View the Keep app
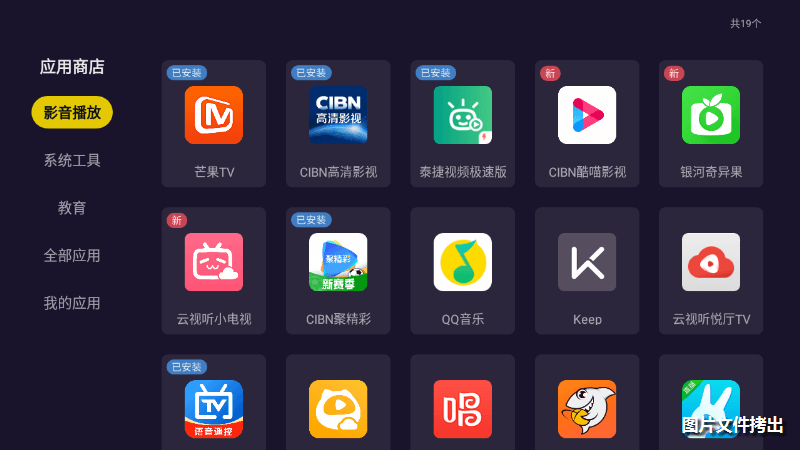The height and width of the screenshot is (450, 800). point(587,271)
